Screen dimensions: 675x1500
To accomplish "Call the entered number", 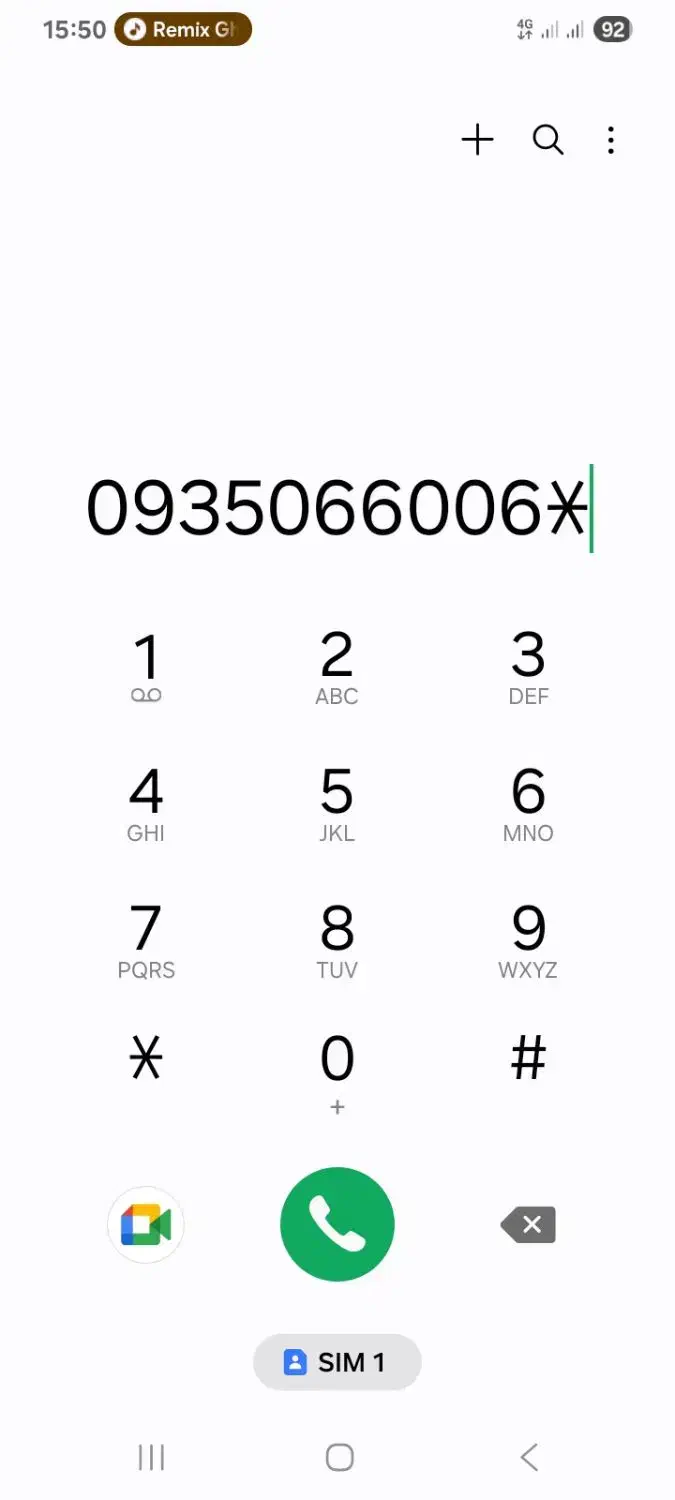I will click(337, 1225).
